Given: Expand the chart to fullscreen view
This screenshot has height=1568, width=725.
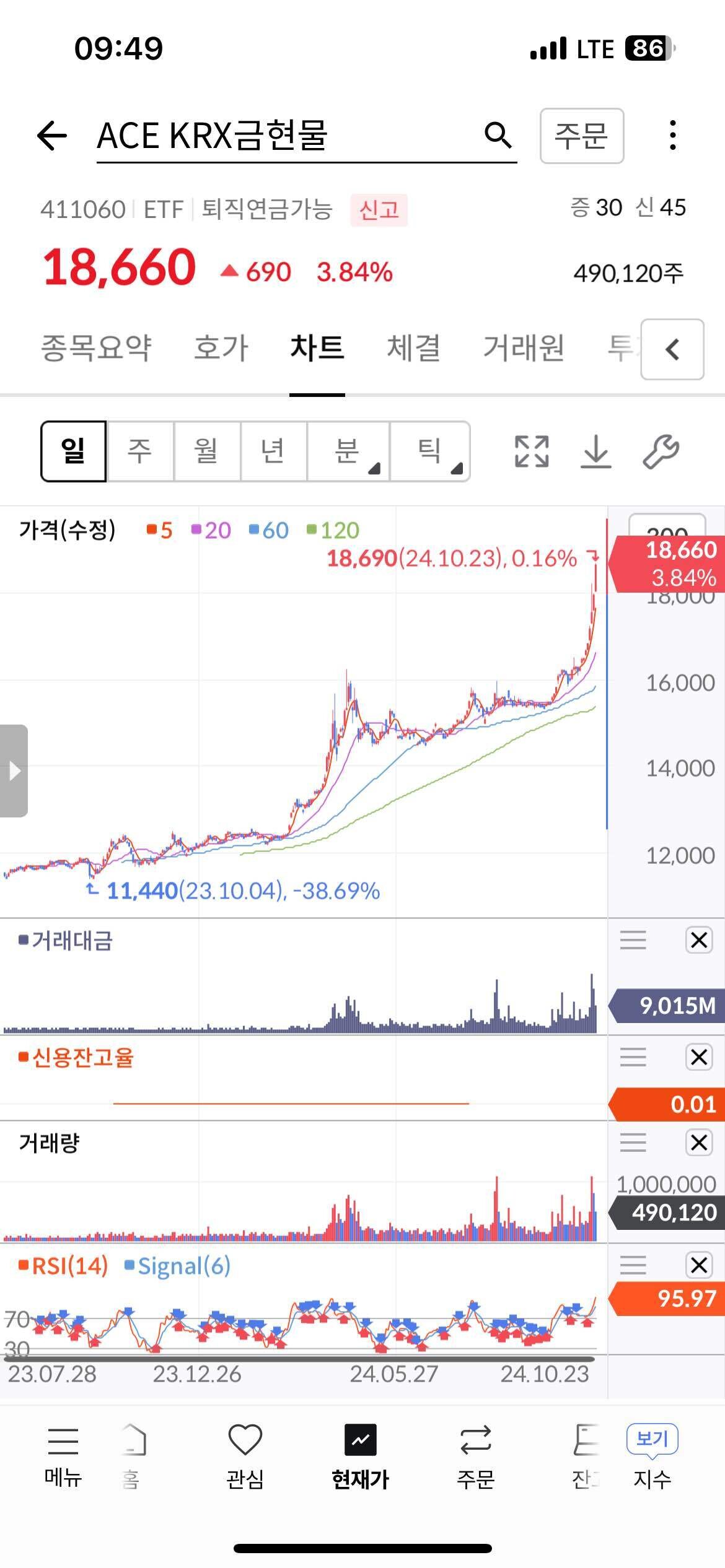Looking at the screenshot, I should click(x=531, y=451).
